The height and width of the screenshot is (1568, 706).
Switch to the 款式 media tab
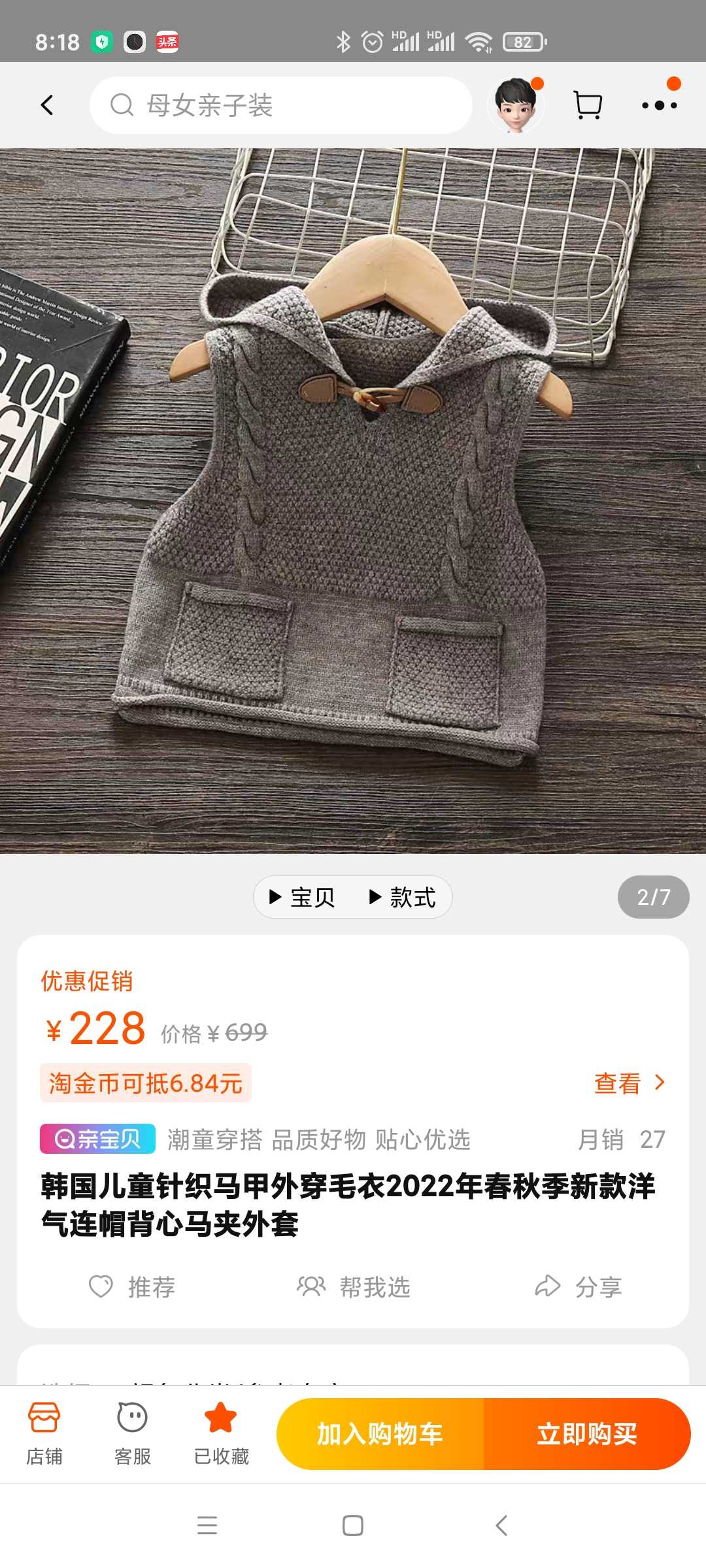pyautogui.click(x=403, y=897)
